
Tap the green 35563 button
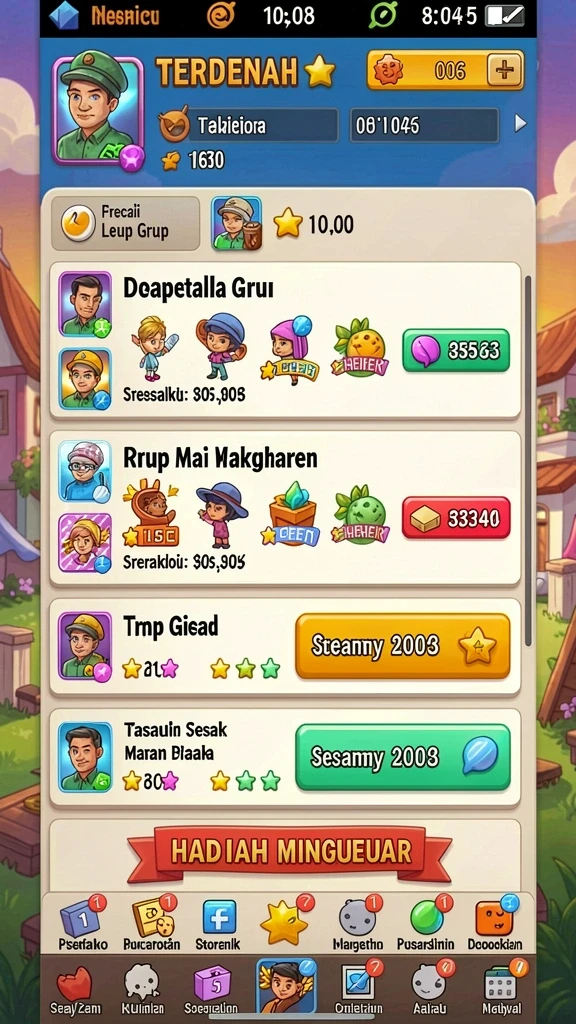pos(456,351)
